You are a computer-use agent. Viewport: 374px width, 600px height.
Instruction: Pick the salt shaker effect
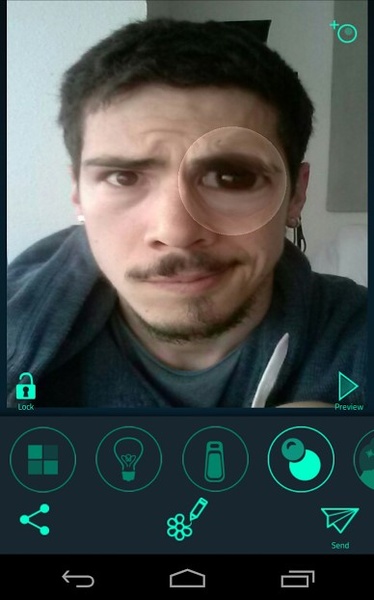pos(215,459)
